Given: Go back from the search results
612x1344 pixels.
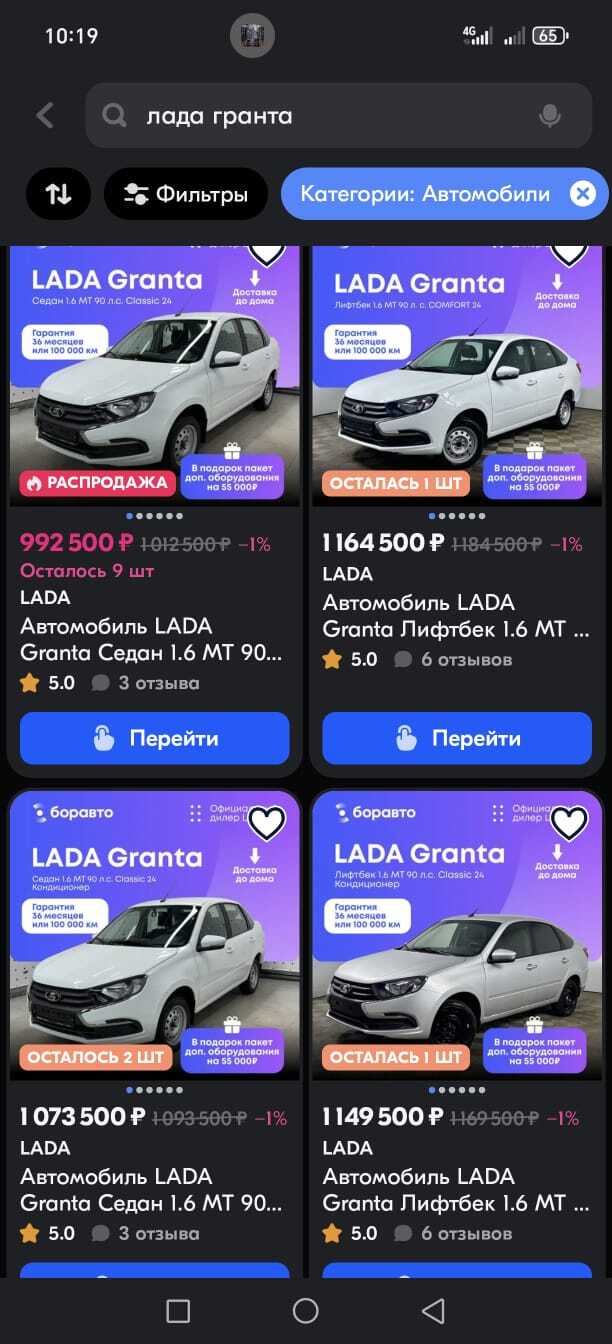Looking at the screenshot, I should tap(45, 116).
